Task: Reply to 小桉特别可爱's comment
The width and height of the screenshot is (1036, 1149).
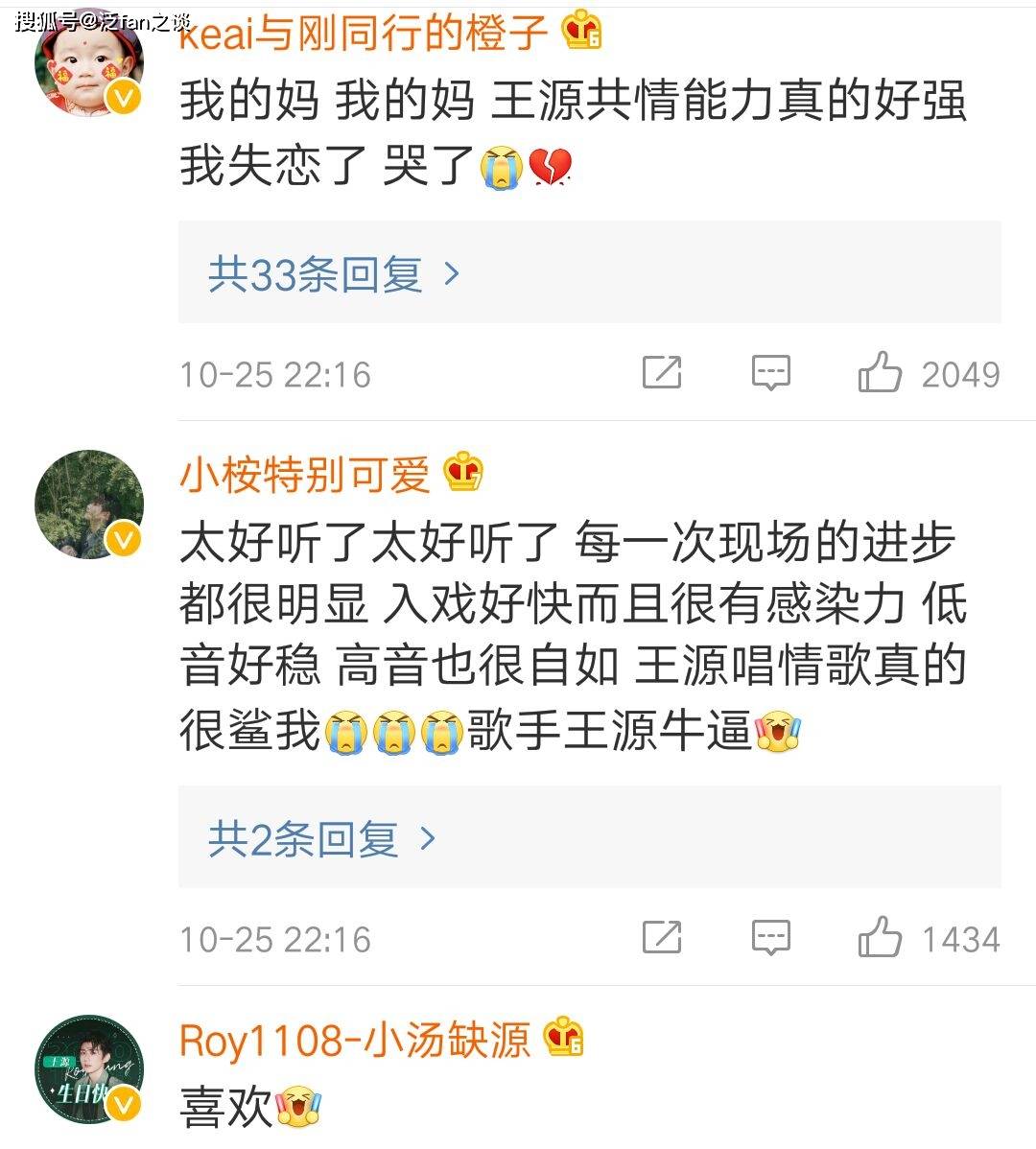Action: click(771, 938)
